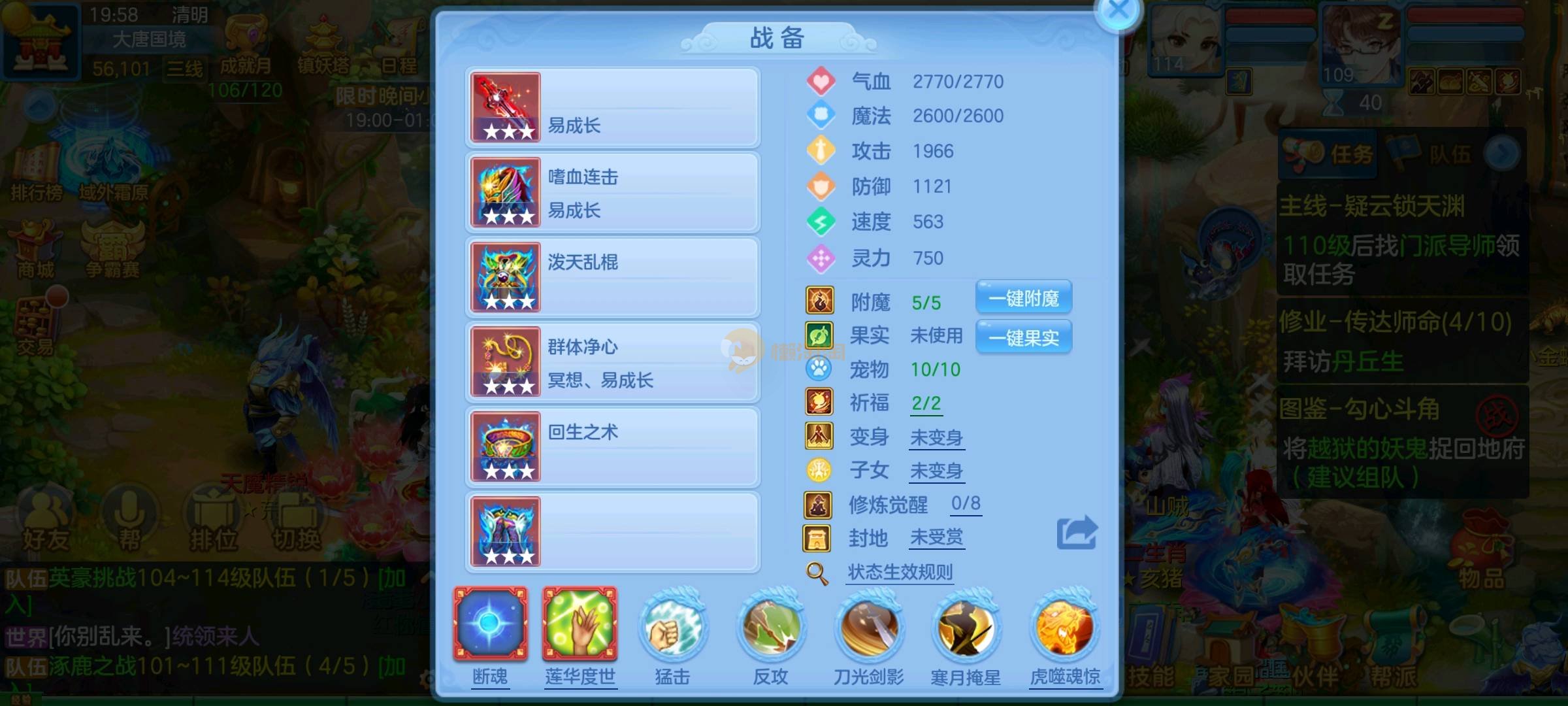
Task: Open the 状态生效规则 link
Action: (x=900, y=573)
